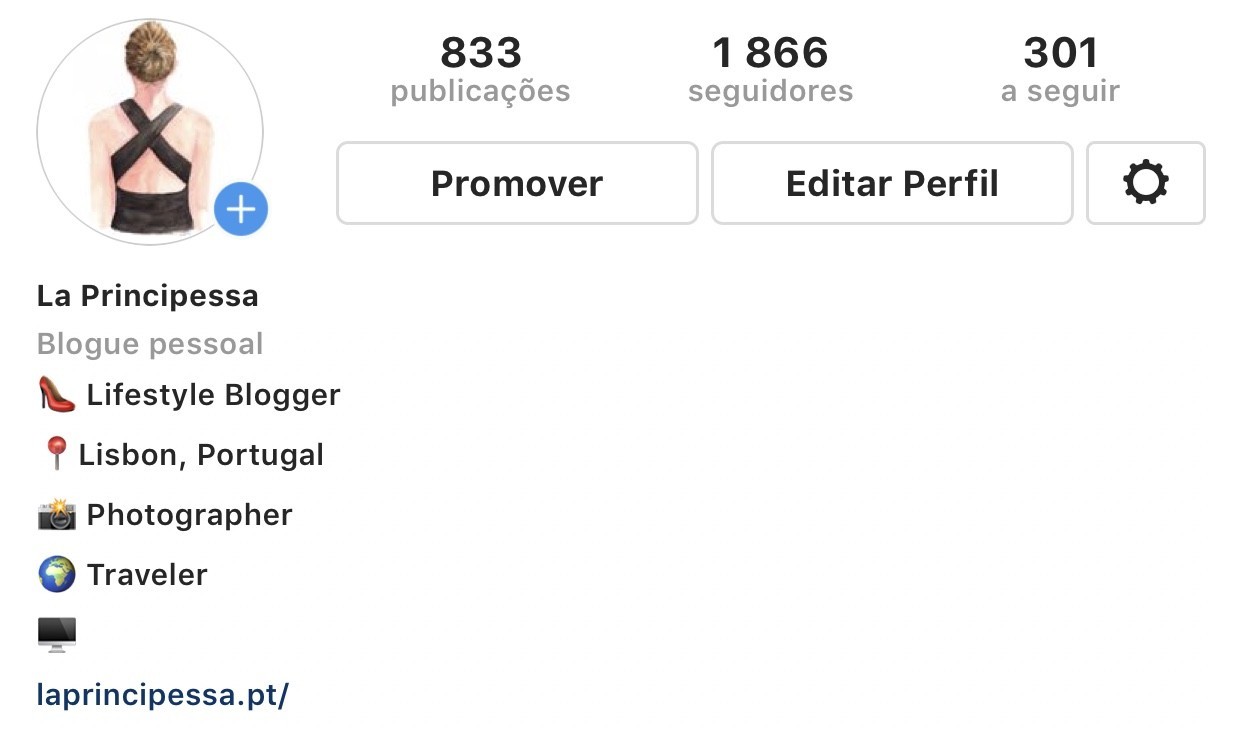
Task: Open Editar Perfil
Action: click(x=891, y=183)
